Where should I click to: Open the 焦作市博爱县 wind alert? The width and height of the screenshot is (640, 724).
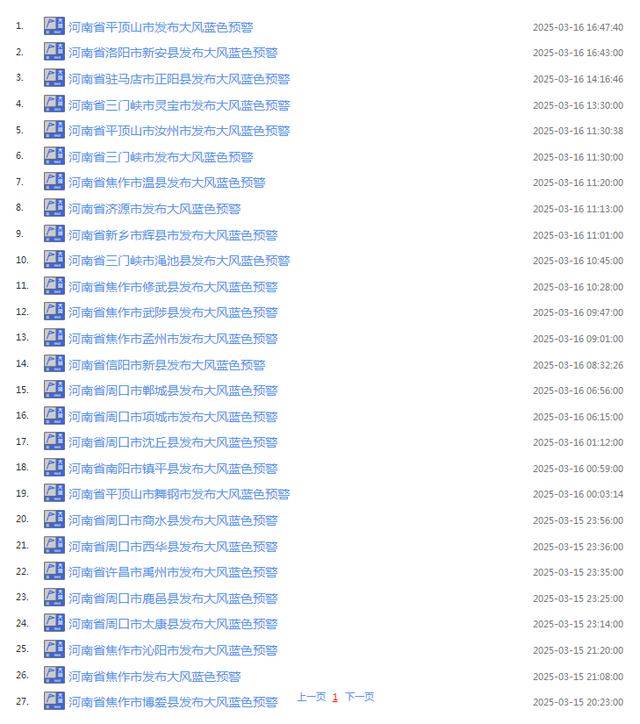pos(172,702)
